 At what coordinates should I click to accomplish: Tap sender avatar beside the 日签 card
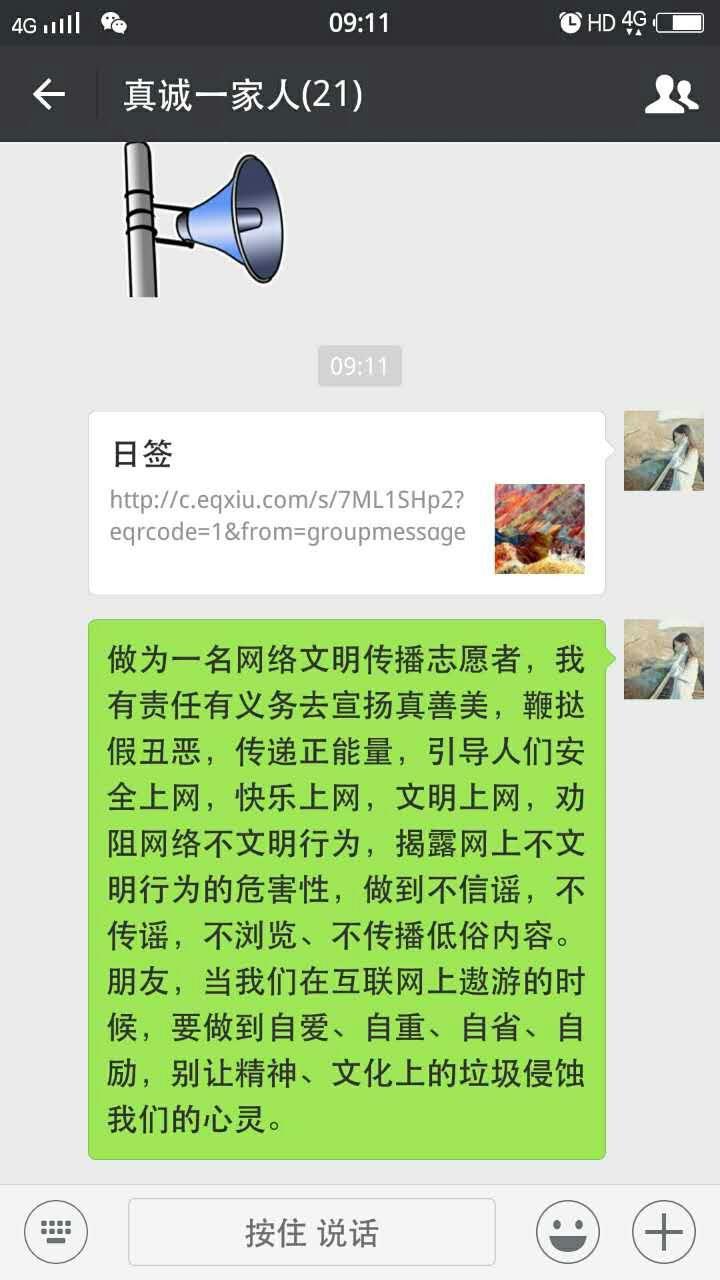pos(664,451)
